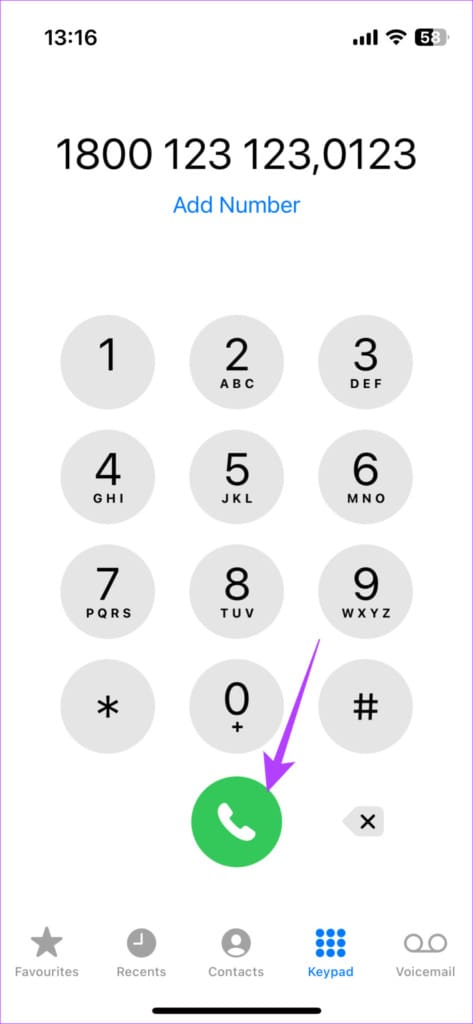This screenshot has height=1024, width=473.
Task: Select the Keypad tab
Action: (x=331, y=953)
